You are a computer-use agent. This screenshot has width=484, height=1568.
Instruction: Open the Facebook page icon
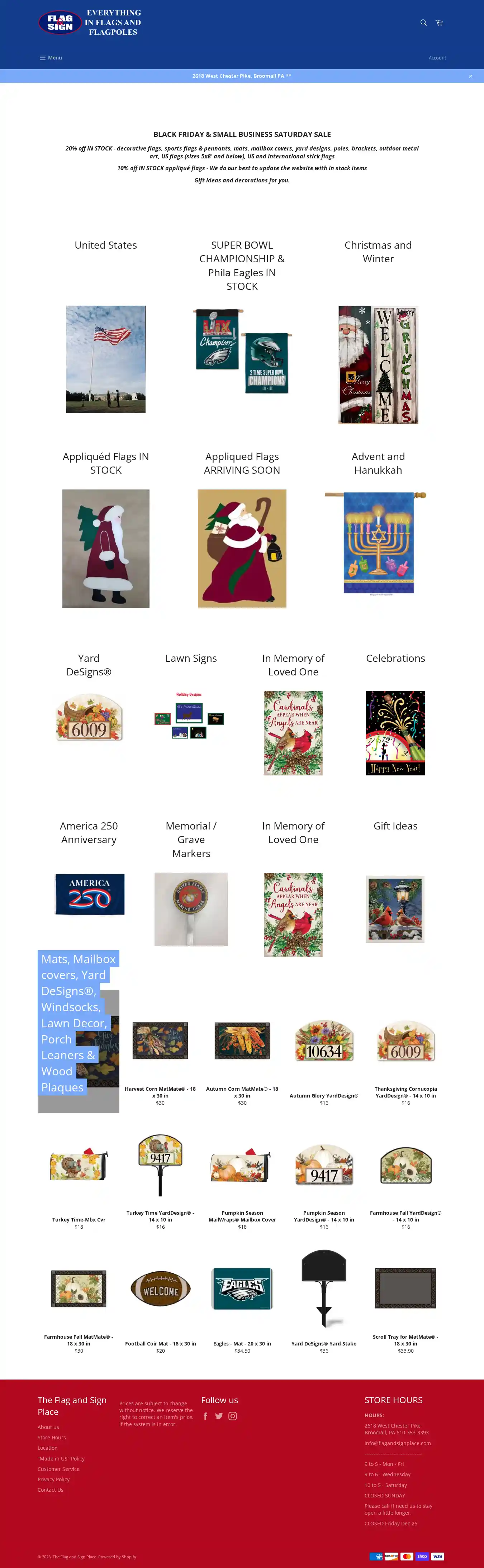click(x=205, y=1416)
